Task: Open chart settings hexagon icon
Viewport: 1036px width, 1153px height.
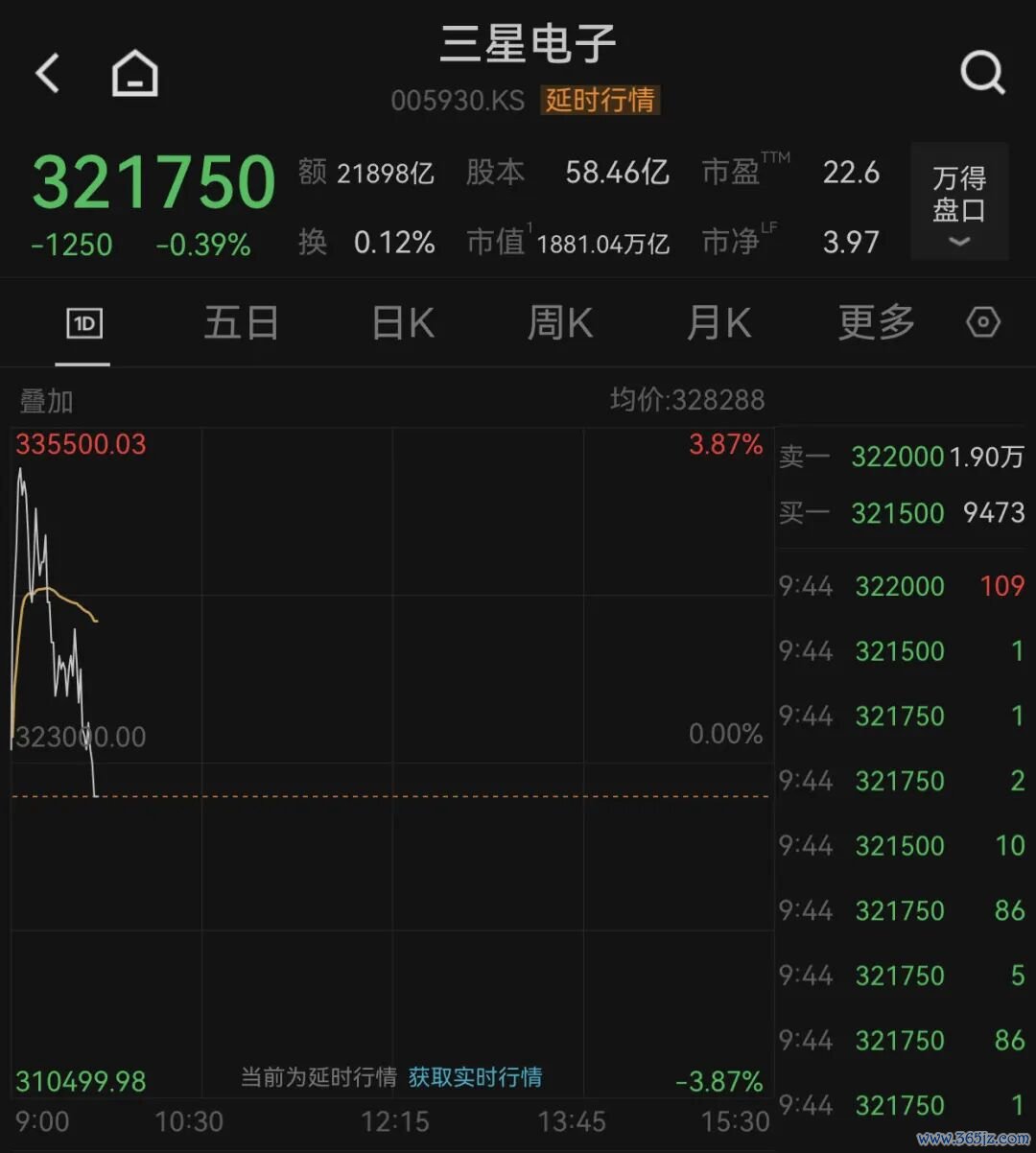Action: tap(983, 322)
